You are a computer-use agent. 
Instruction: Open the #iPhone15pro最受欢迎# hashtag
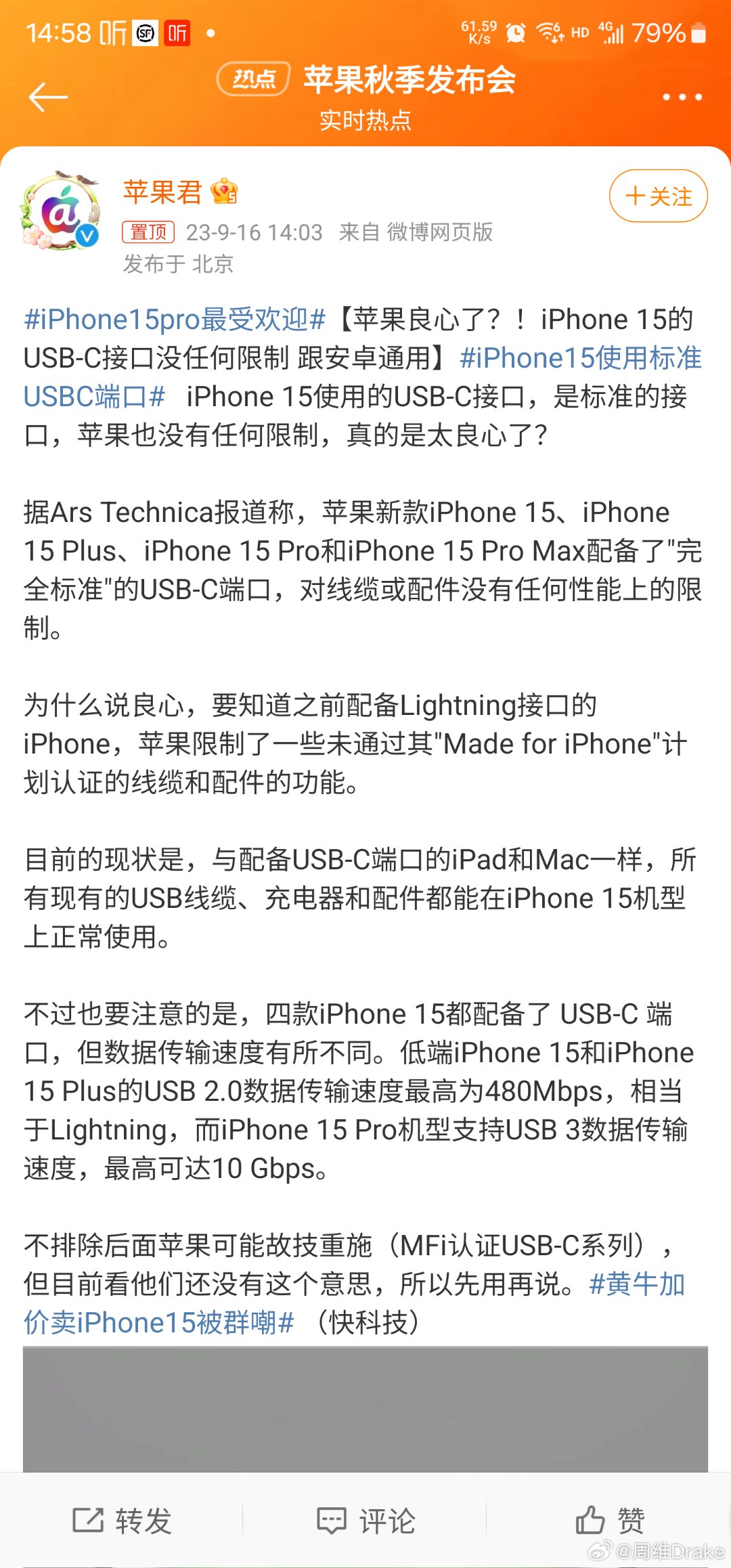point(175,320)
